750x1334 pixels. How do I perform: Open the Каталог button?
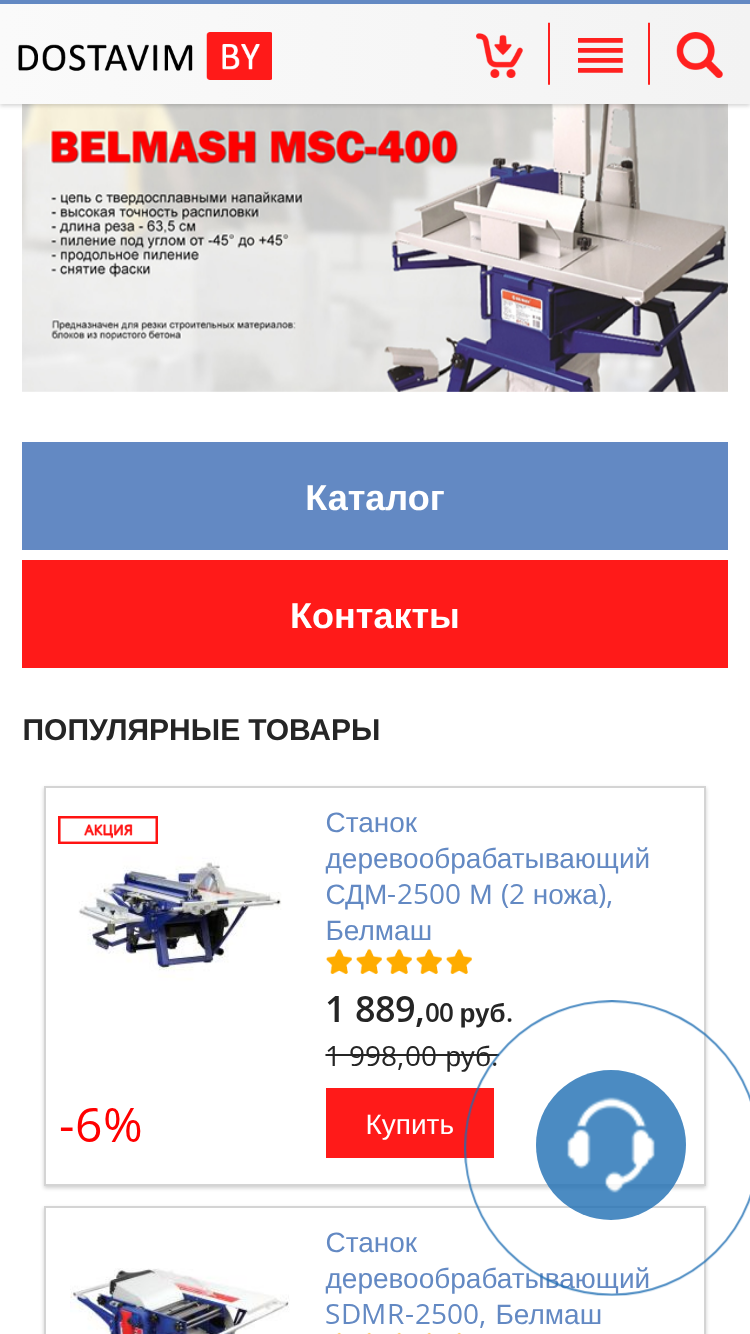tap(375, 496)
